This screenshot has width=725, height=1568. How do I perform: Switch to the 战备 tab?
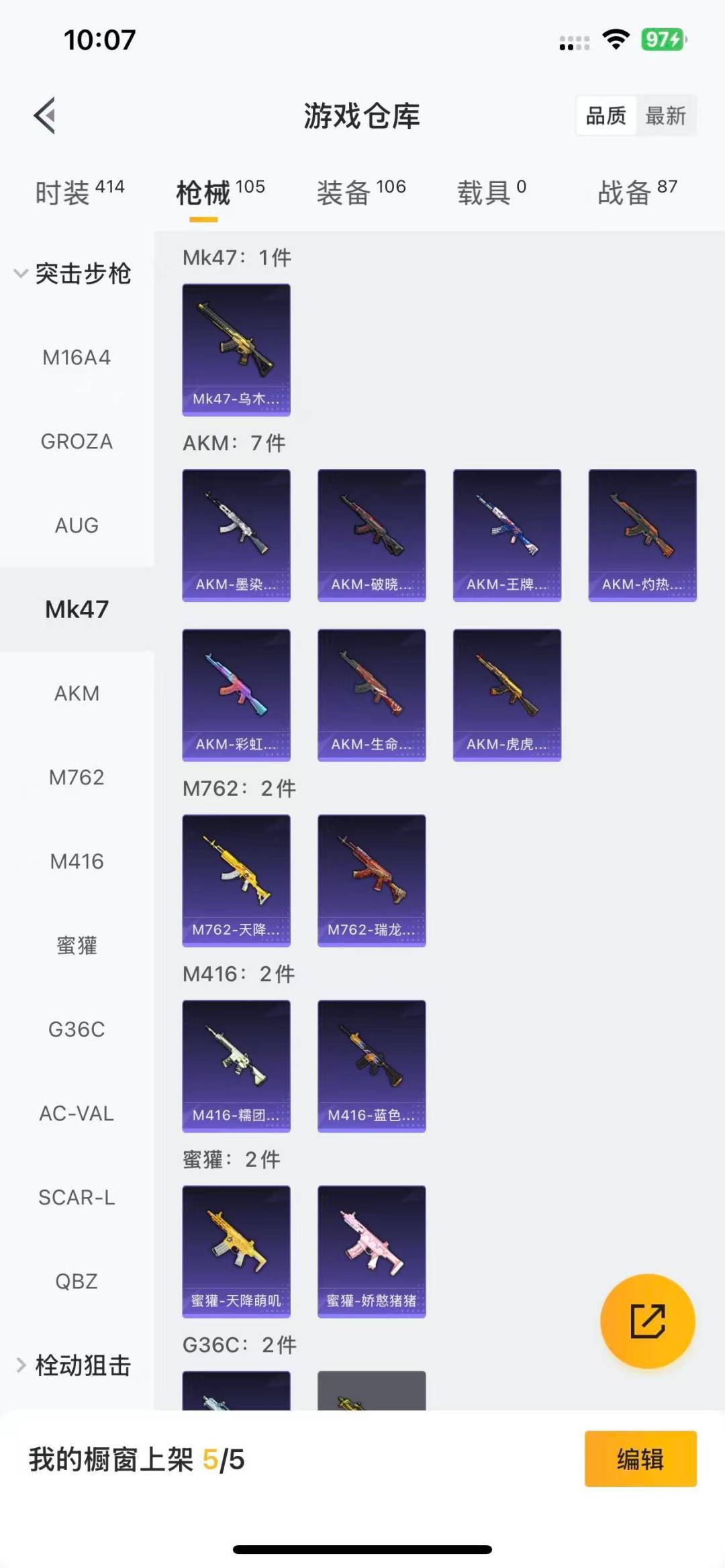[637, 193]
